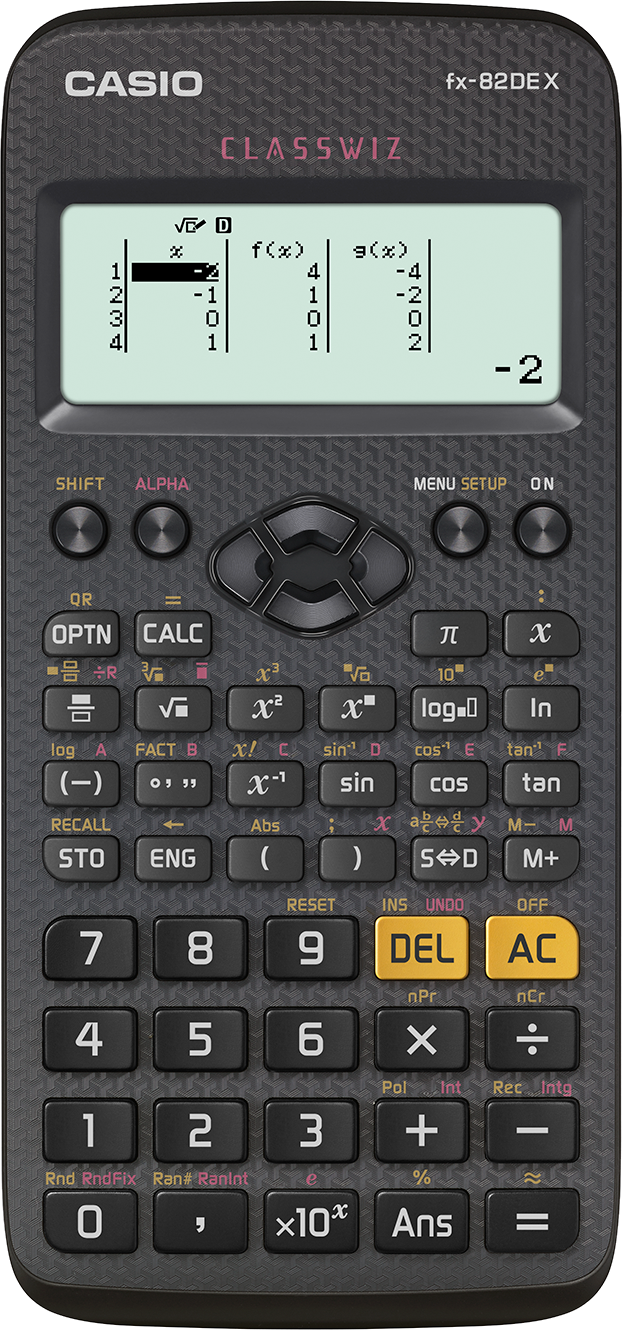Delete last entry with DEL
The image size is (622, 1330).
(x=421, y=949)
